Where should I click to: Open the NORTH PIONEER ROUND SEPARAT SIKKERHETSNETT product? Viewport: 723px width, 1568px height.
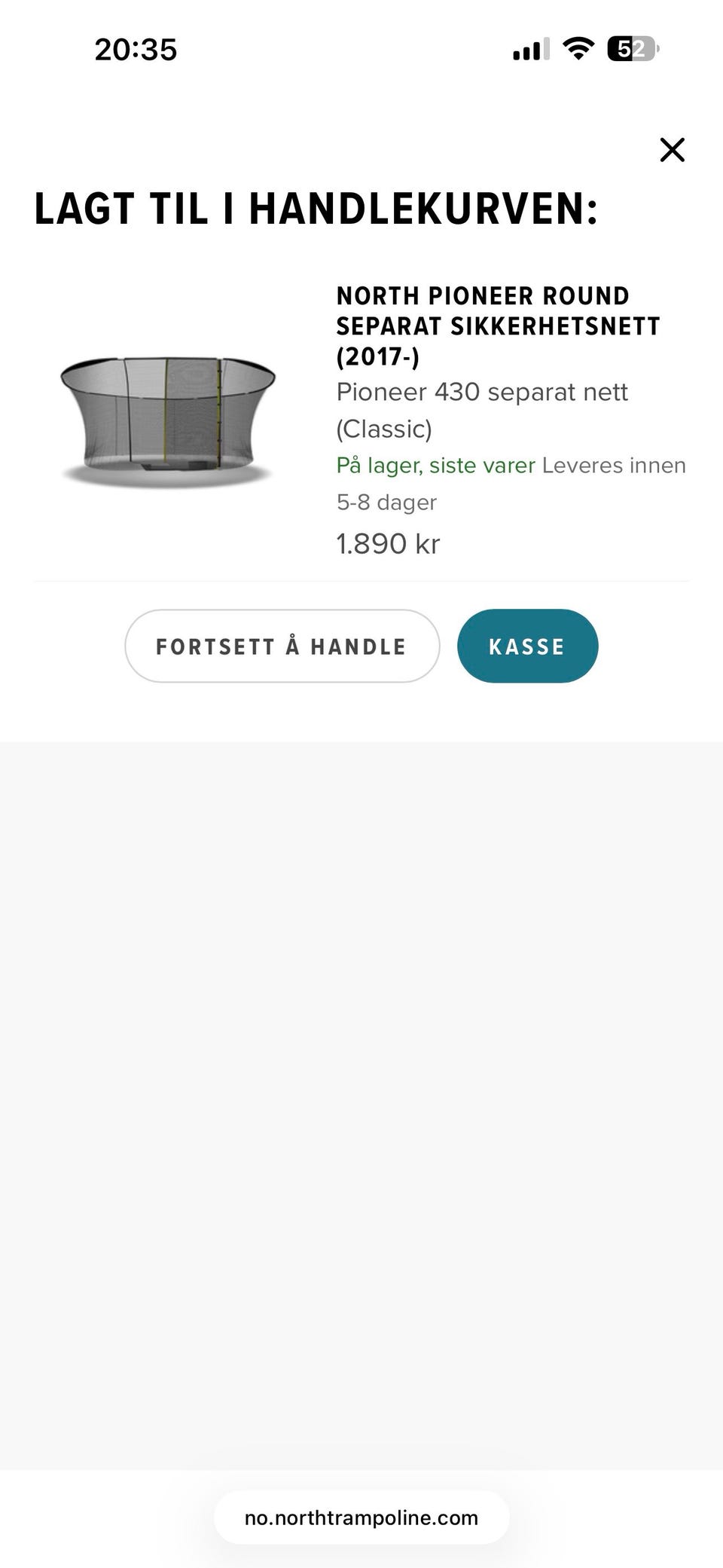pos(498,326)
